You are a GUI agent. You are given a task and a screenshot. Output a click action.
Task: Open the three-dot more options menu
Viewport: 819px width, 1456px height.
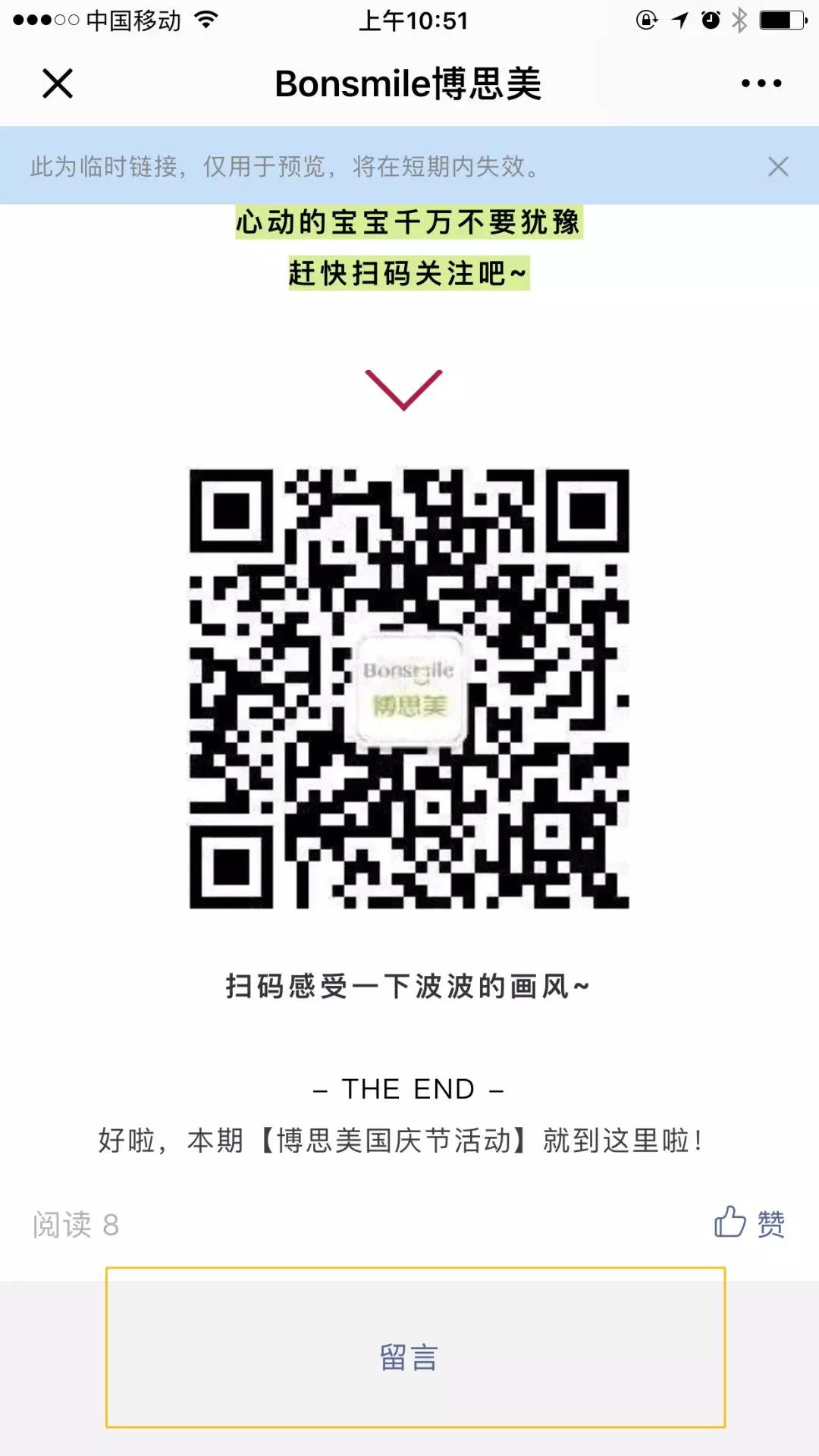tap(761, 83)
